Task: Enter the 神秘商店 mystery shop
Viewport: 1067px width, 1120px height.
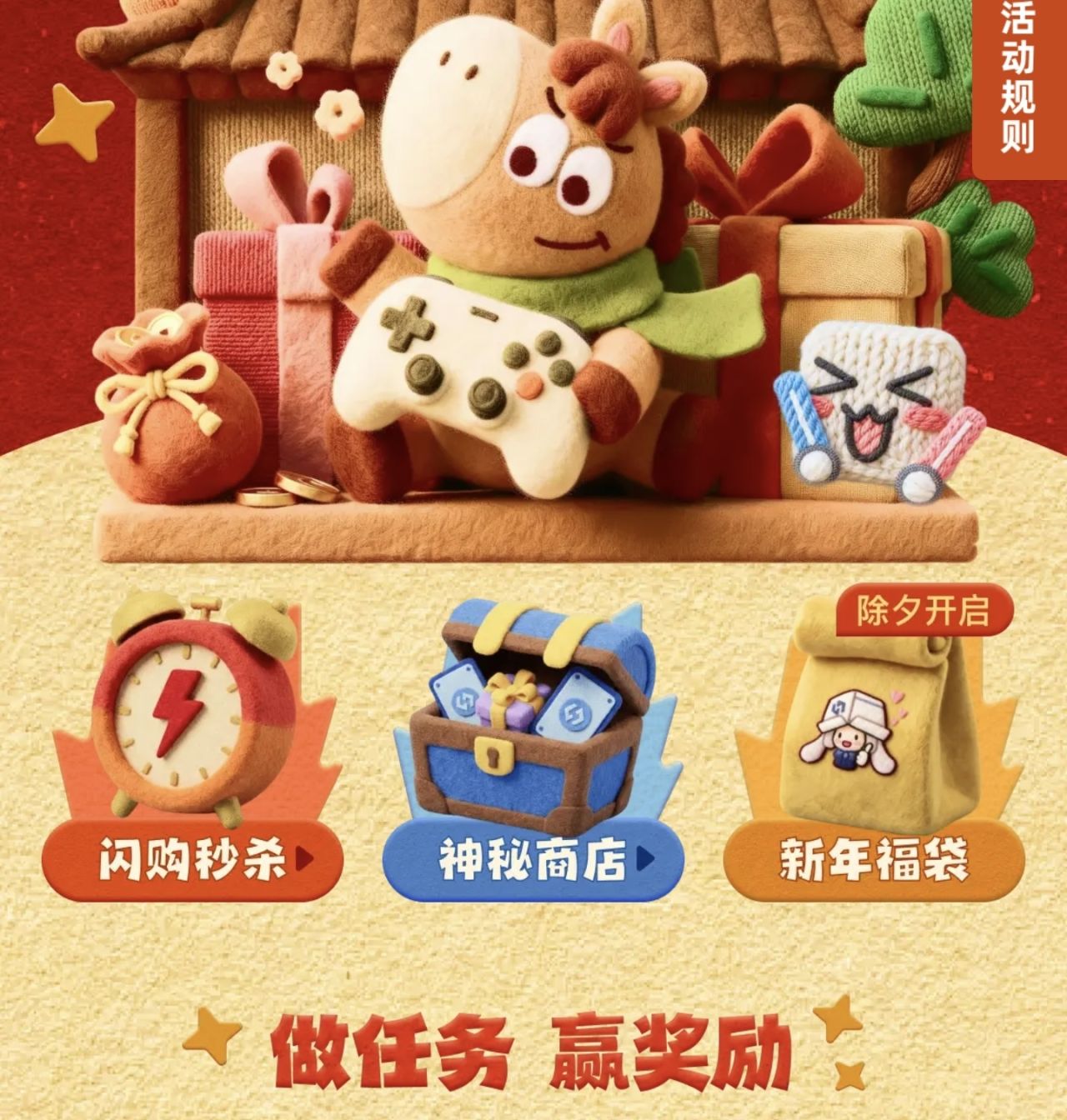Action: [x=533, y=859]
